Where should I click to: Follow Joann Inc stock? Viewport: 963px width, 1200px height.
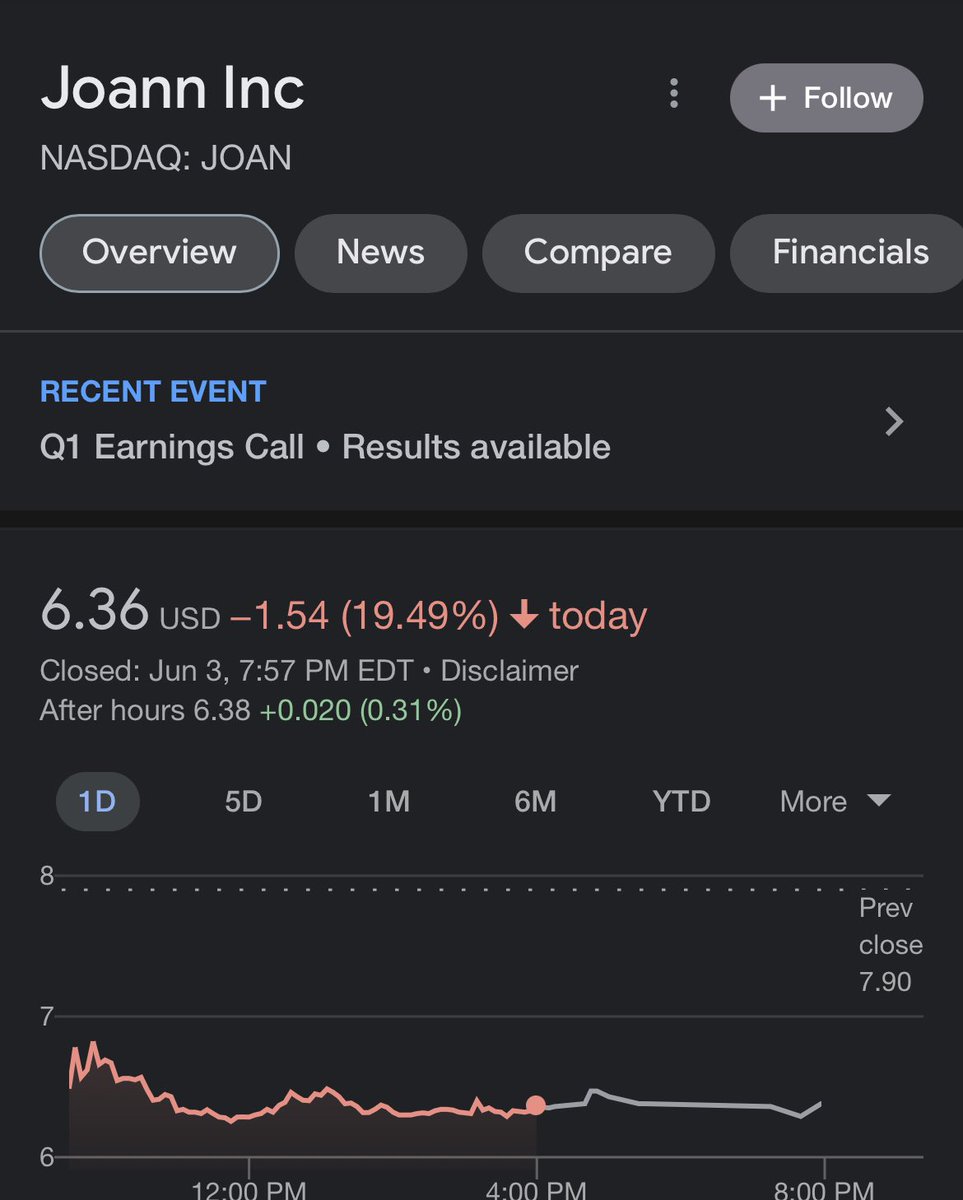pos(826,98)
